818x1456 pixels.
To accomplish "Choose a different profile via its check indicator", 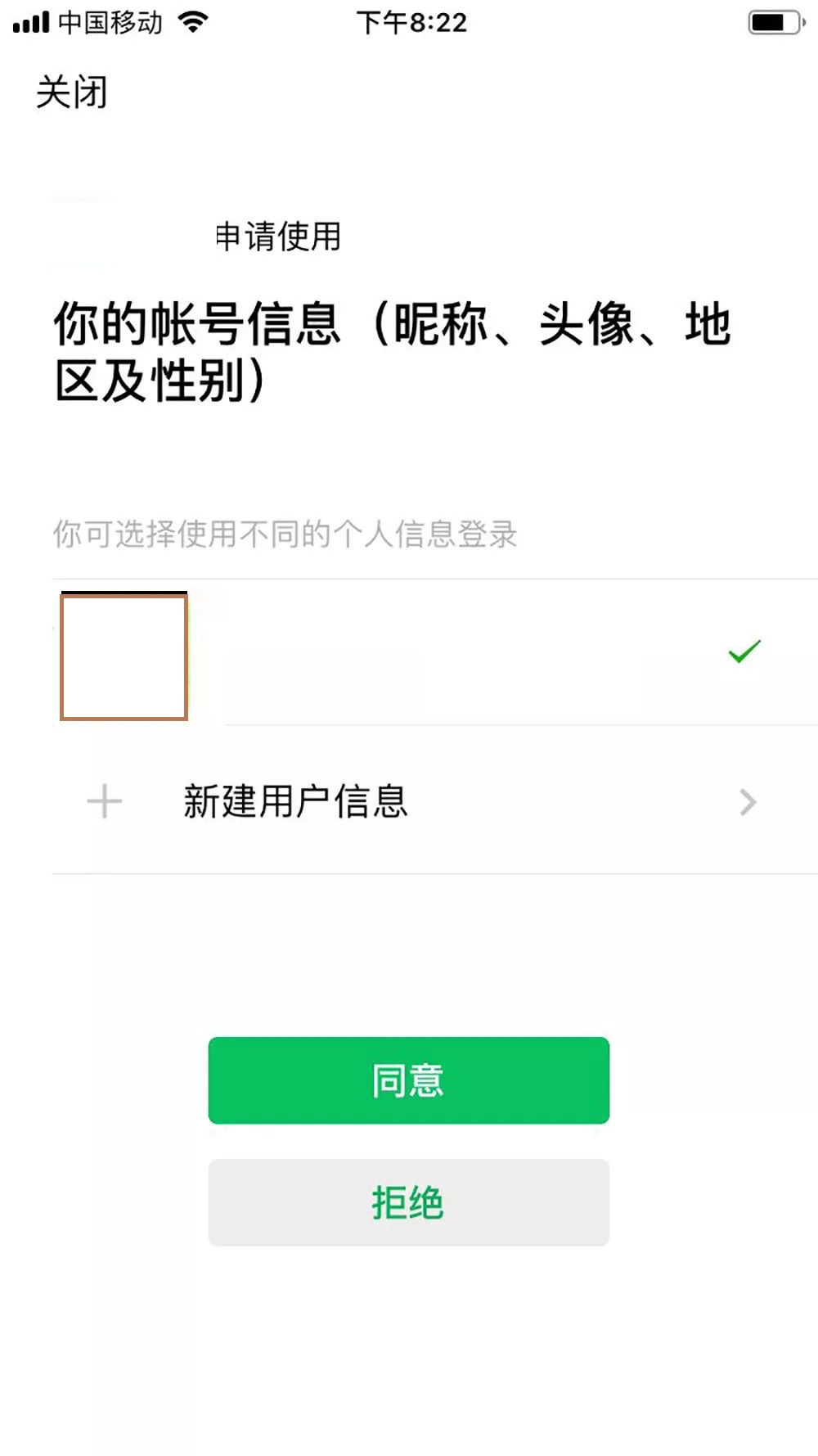I will [x=743, y=651].
